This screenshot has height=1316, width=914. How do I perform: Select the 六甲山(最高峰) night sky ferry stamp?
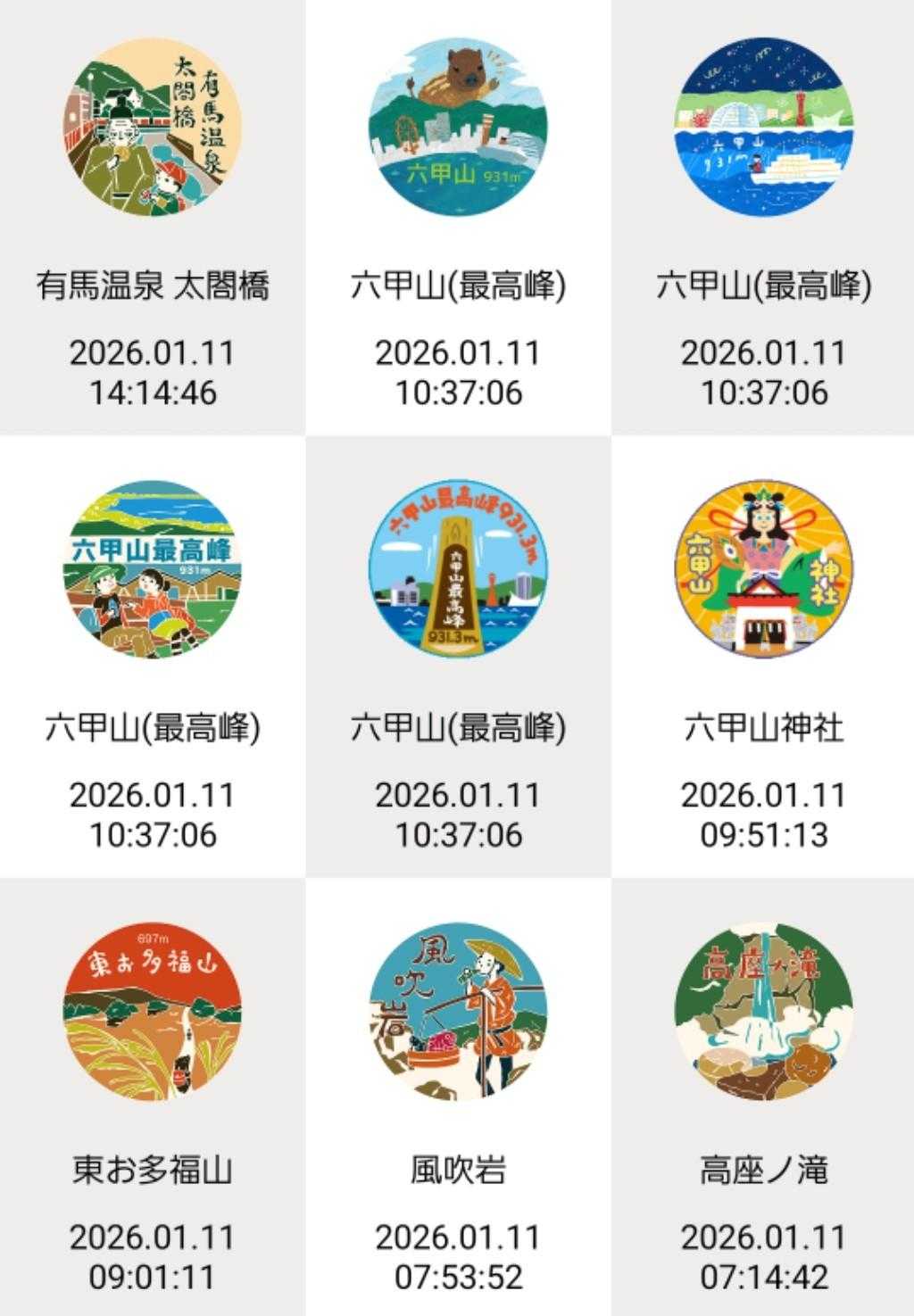pos(763,127)
